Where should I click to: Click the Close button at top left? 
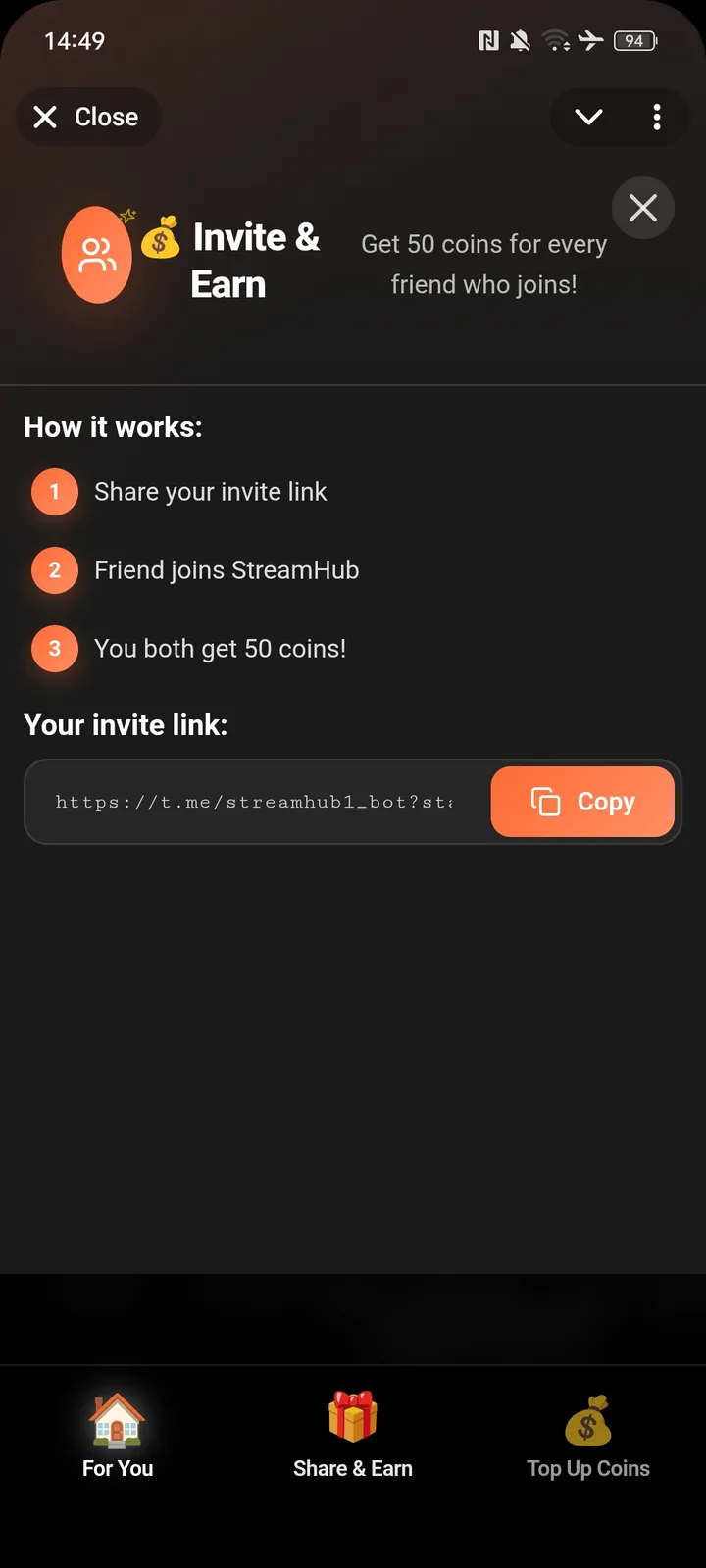pos(88,117)
